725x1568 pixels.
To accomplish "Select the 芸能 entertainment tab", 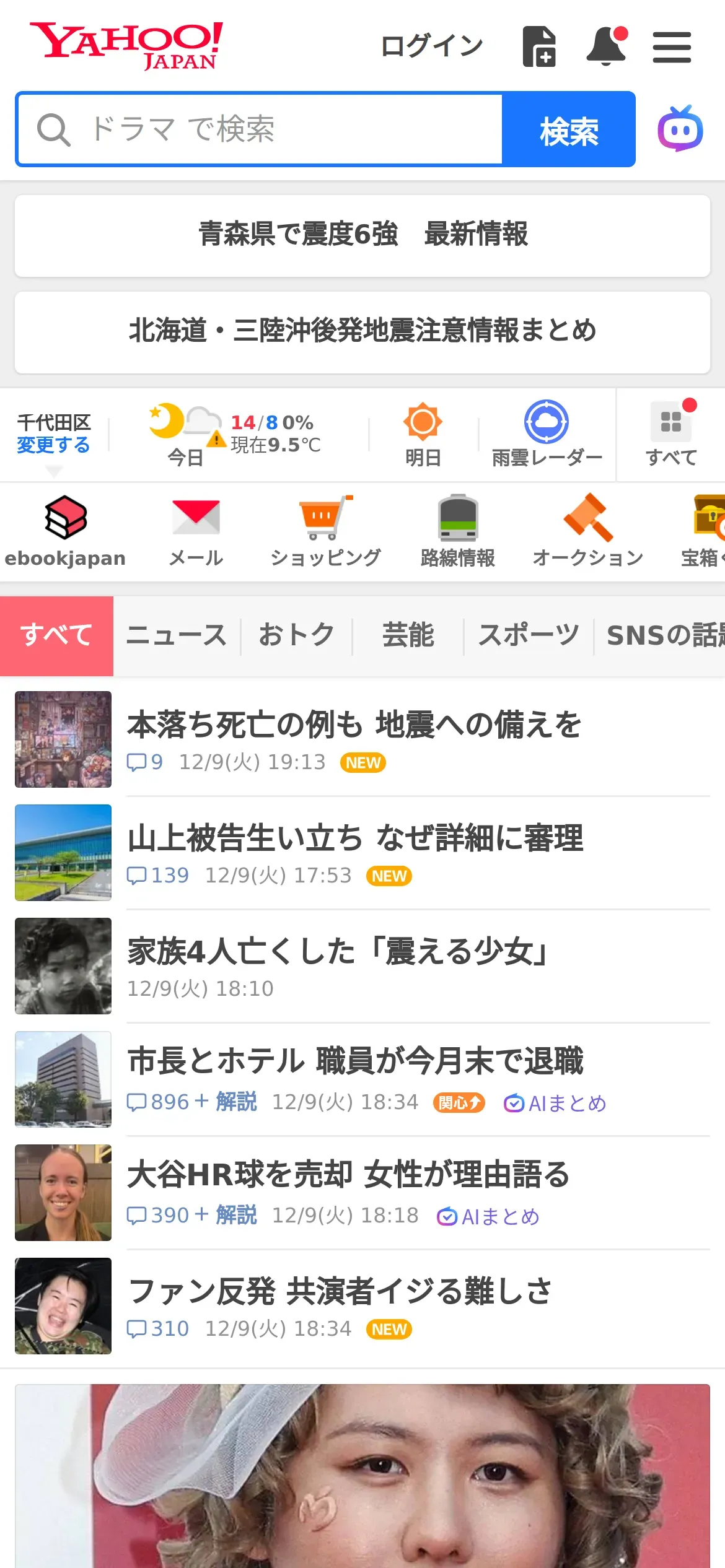I will pyautogui.click(x=408, y=635).
